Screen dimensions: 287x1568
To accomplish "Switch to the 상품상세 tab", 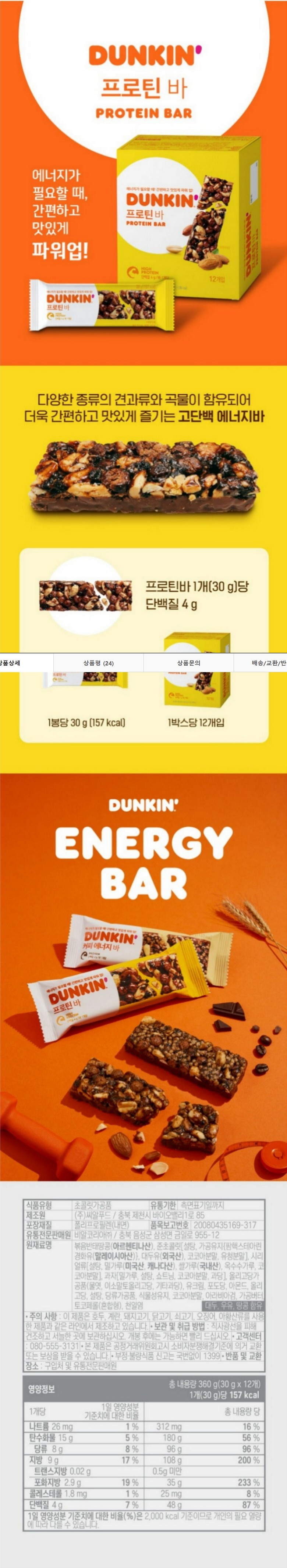I will coord(11,663).
